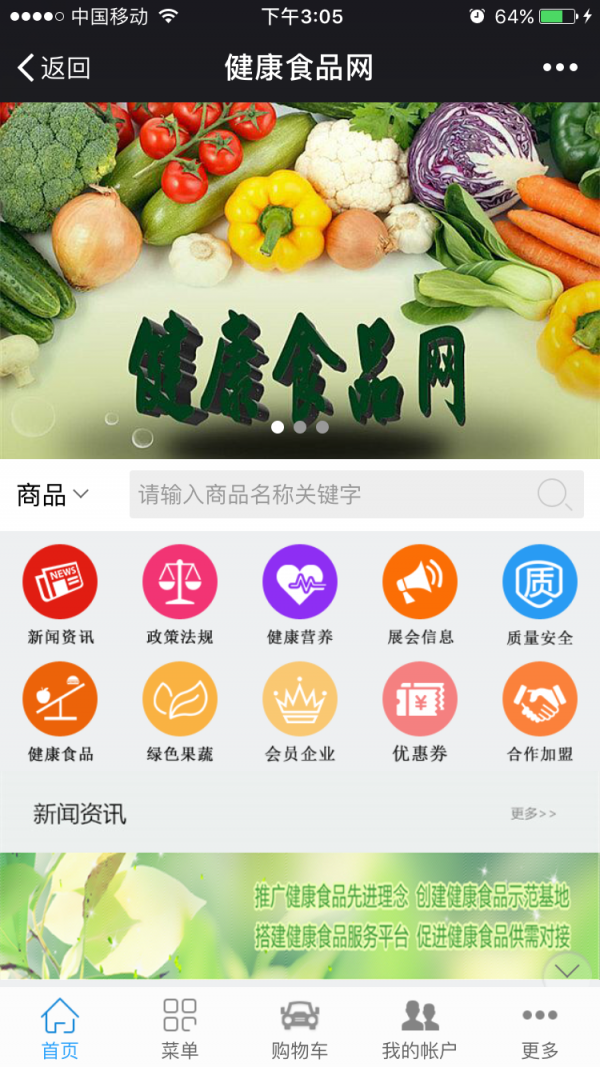Switch to the 菜单 tab
This screenshot has height=1067, width=600.
click(x=180, y=1027)
